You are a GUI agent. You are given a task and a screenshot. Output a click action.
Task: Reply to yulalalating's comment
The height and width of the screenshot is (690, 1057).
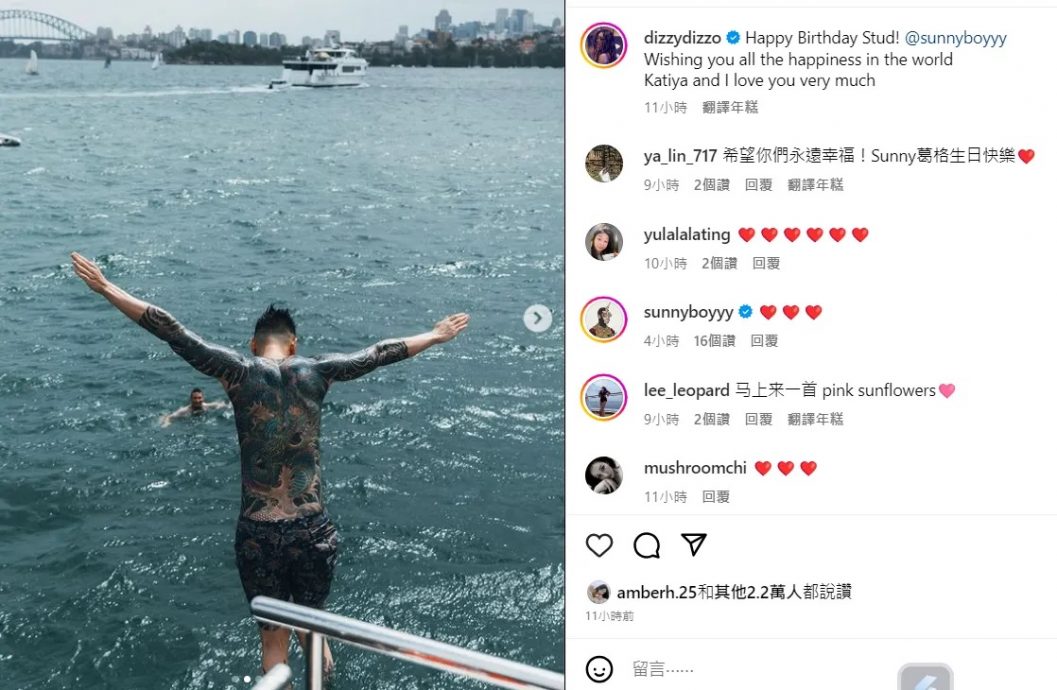point(766,263)
